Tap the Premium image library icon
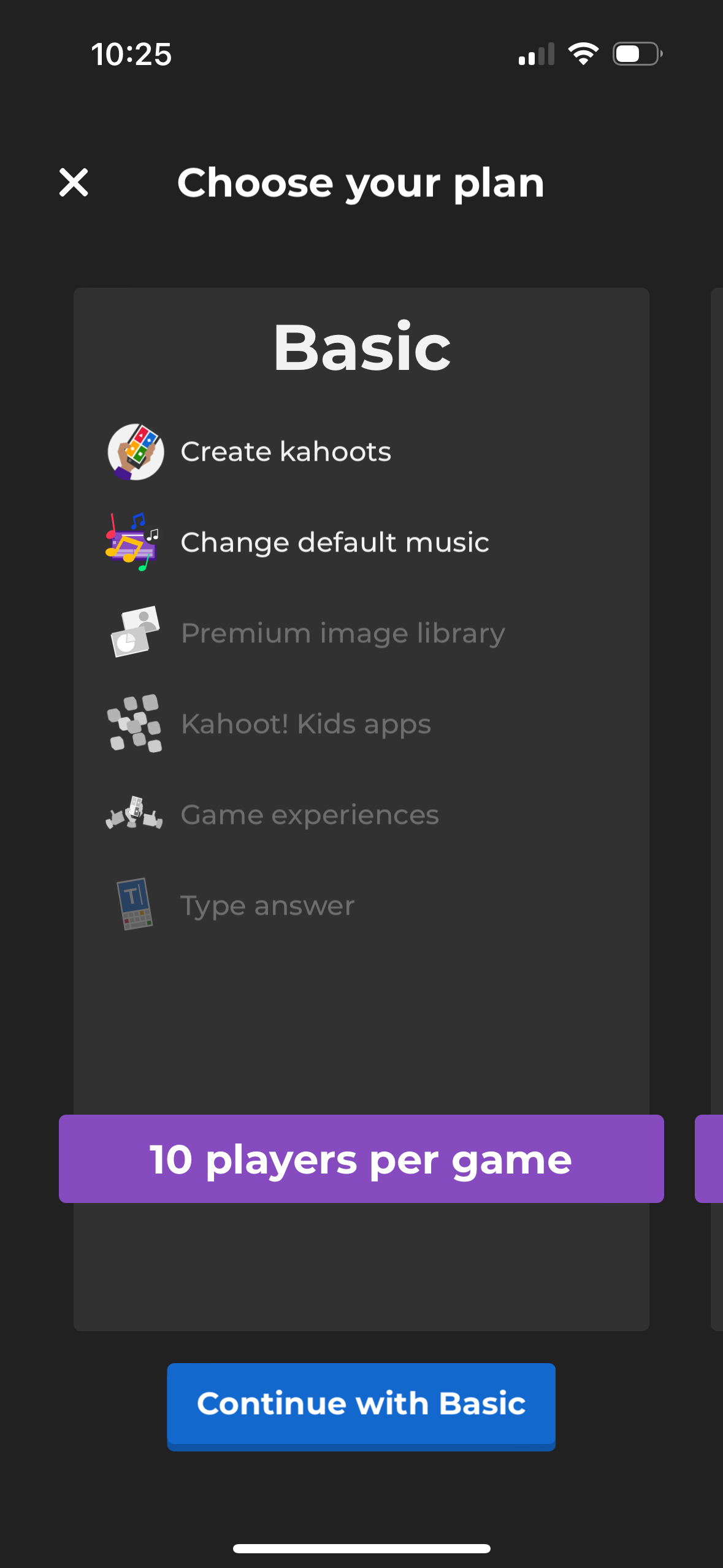723x1568 pixels. 136,632
